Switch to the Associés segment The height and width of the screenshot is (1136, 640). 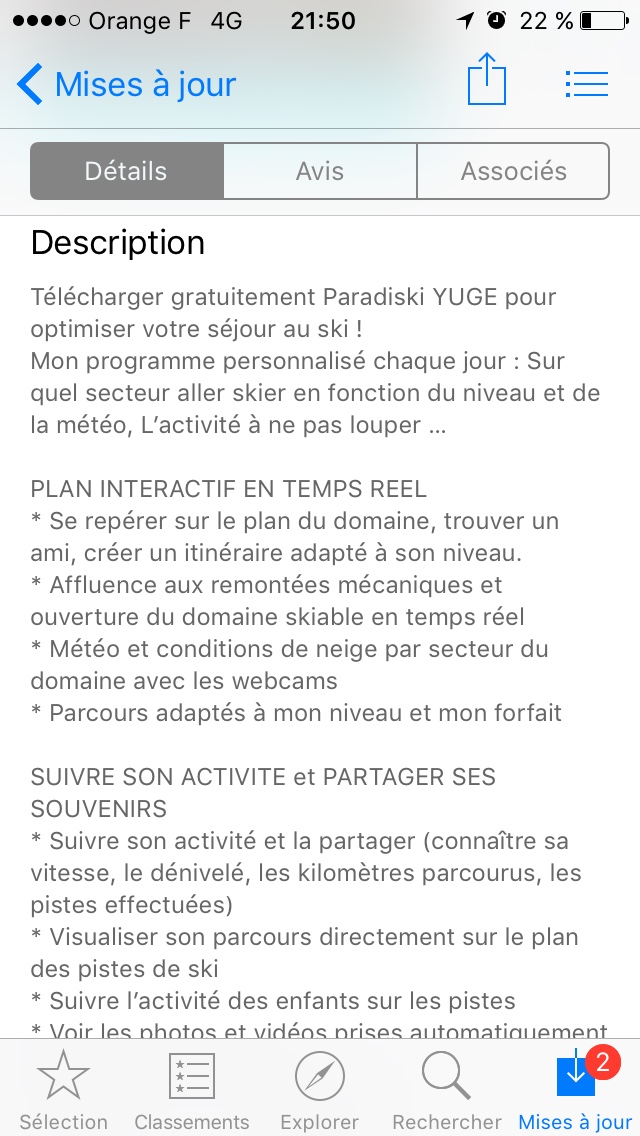[x=513, y=171]
